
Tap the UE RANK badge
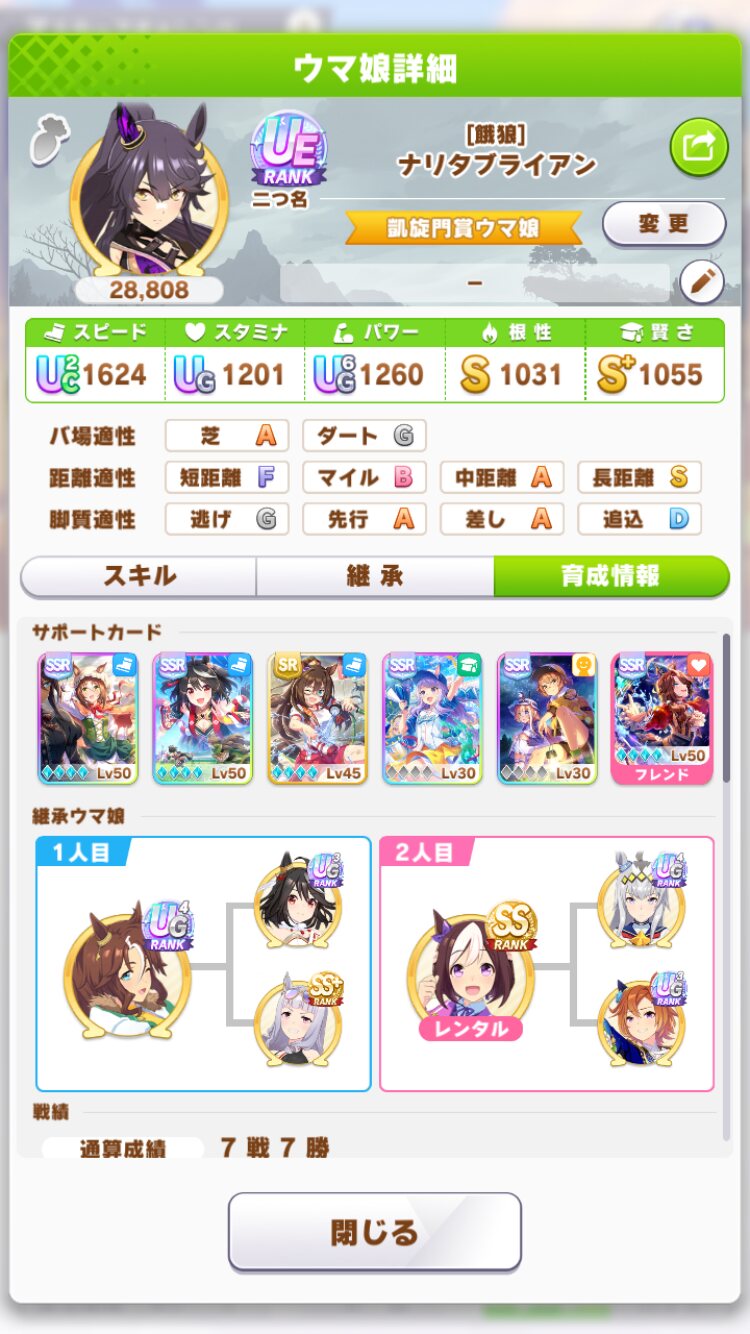(288, 148)
